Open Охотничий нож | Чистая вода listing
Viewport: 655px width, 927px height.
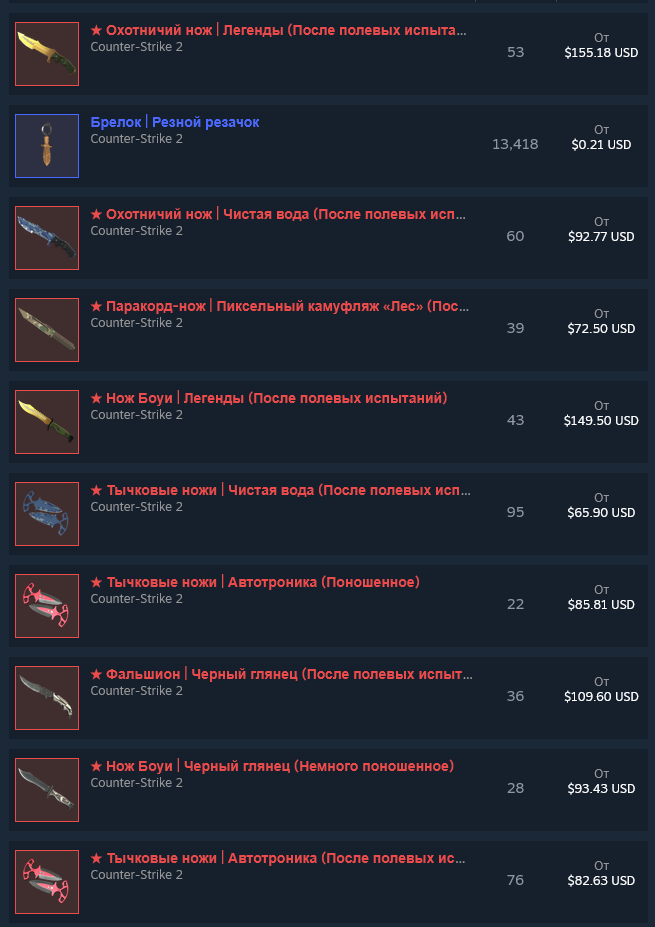[x=279, y=215]
